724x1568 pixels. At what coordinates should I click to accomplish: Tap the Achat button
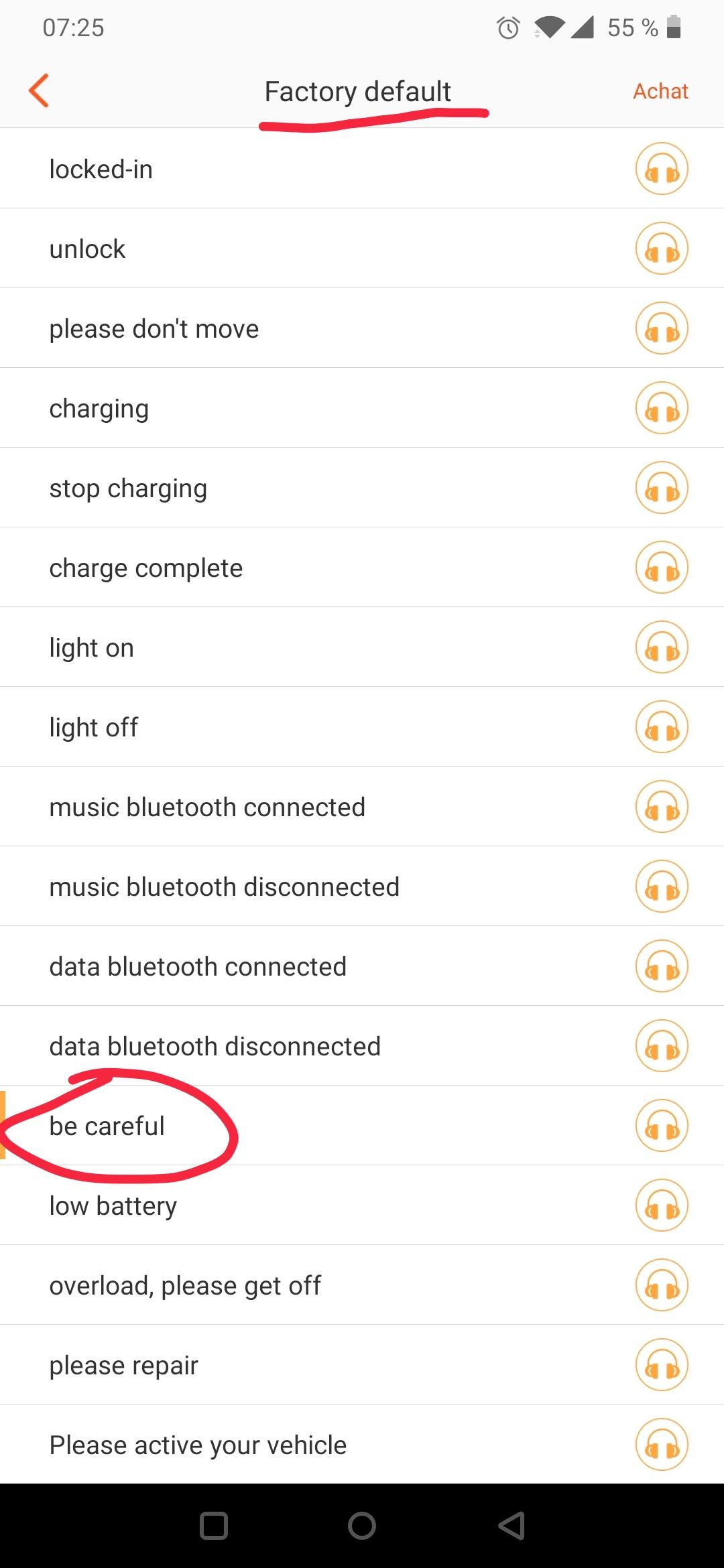[660, 91]
